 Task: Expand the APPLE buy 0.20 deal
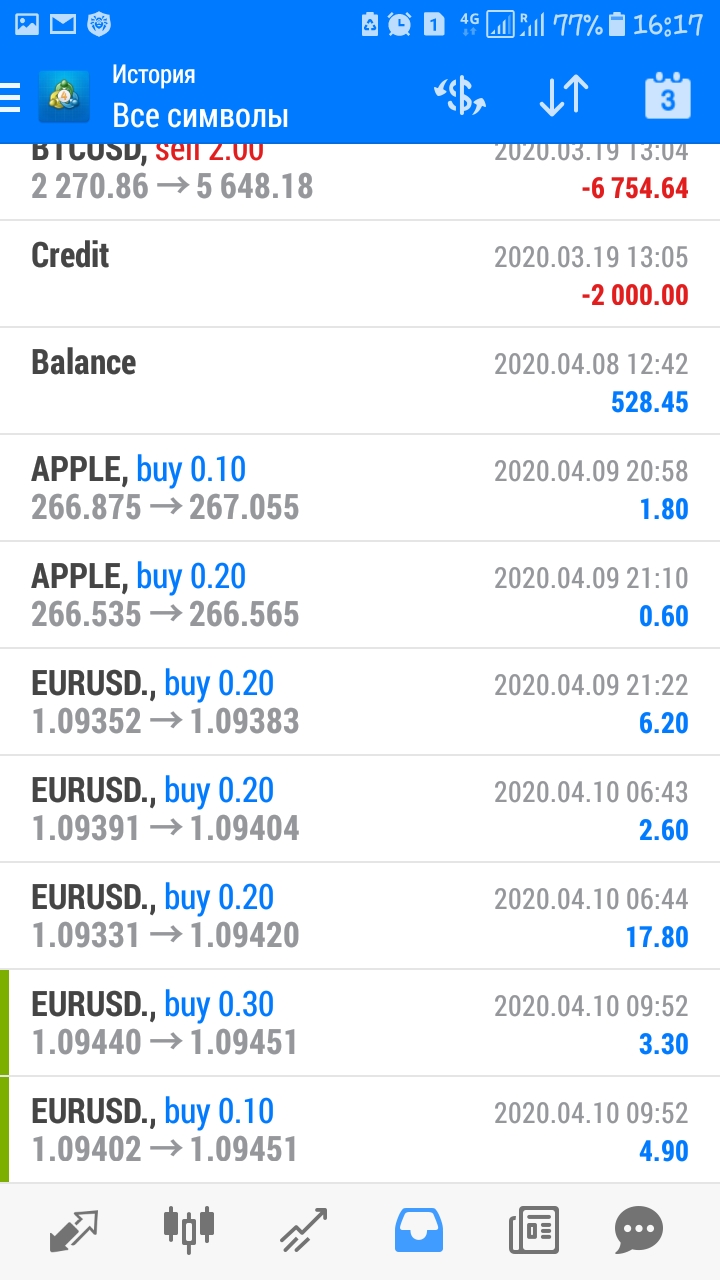pyautogui.click(x=360, y=595)
